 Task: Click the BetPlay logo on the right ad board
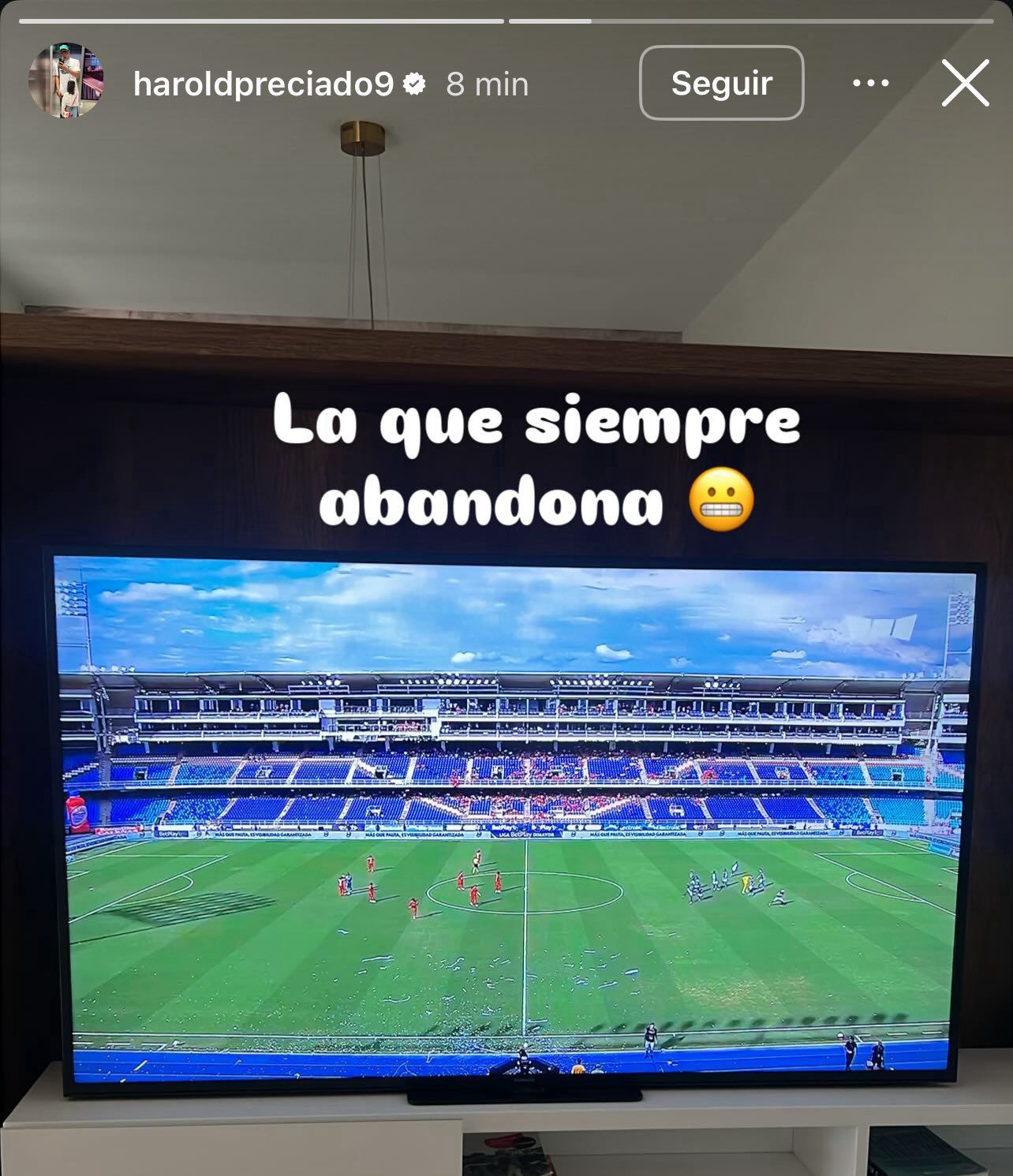click(x=868, y=834)
